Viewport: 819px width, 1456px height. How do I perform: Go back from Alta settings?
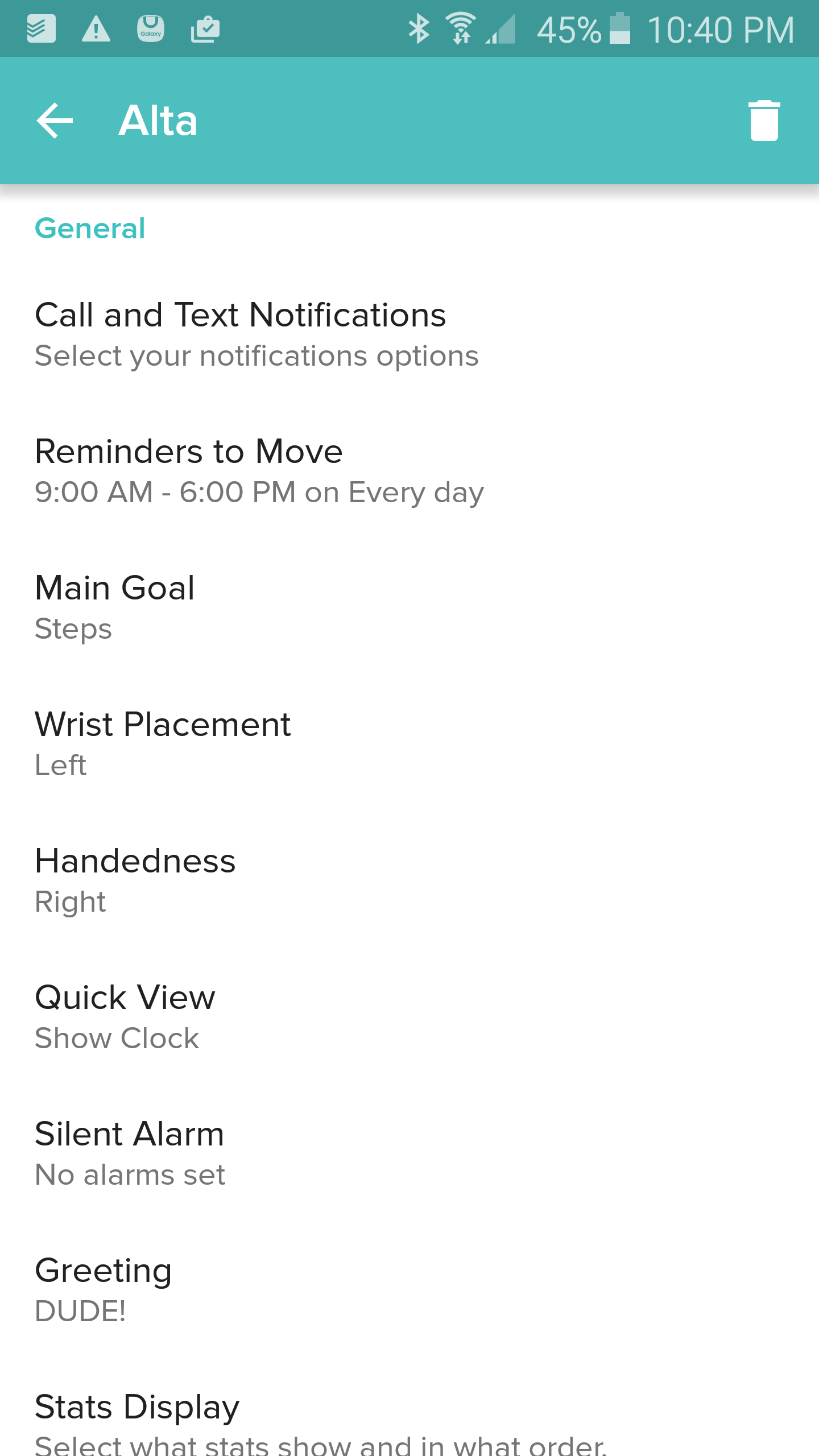click(x=55, y=121)
